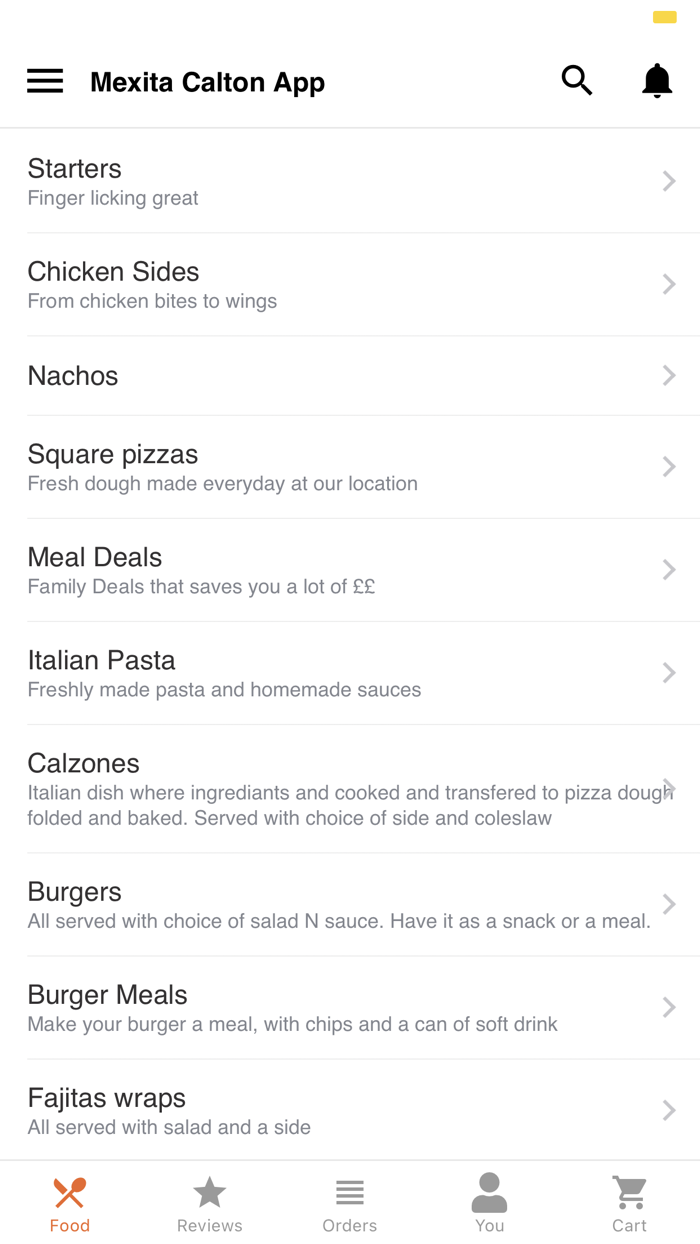Open the Calzones category
The width and height of the screenshot is (700, 1244).
click(350, 789)
